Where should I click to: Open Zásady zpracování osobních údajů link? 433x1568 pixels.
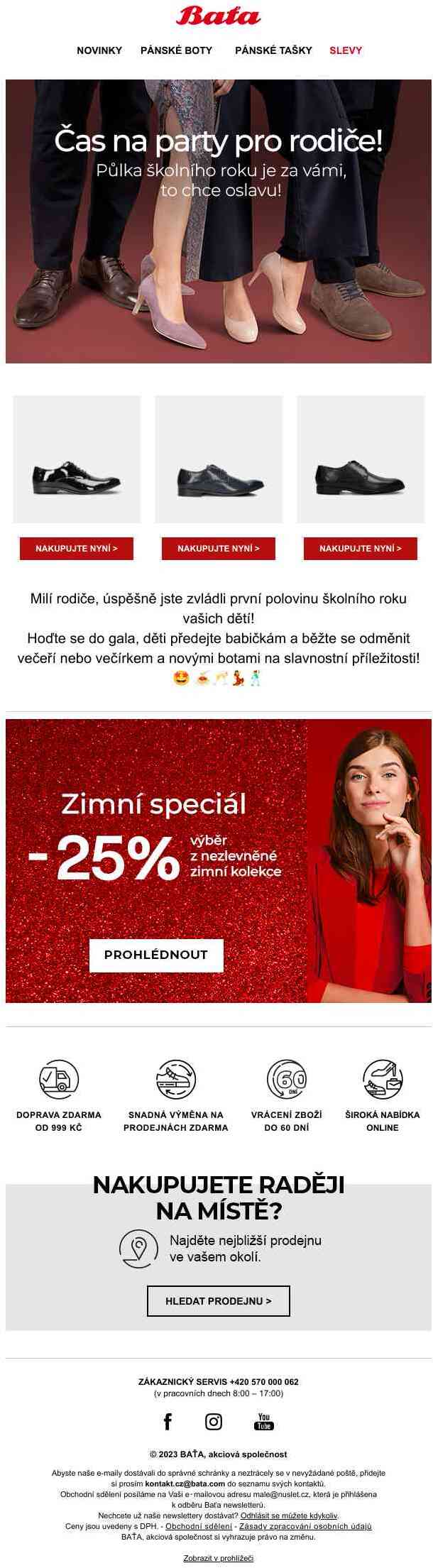tap(305, 1526)
